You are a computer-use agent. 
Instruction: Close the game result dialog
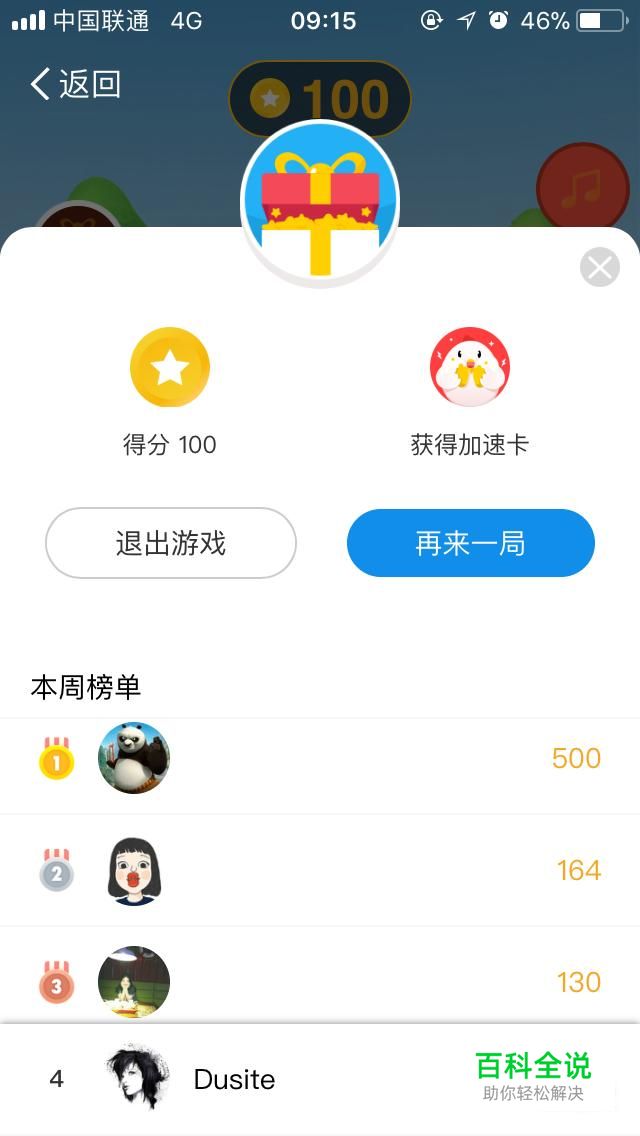pyautogui.click(x=599, y=267)
